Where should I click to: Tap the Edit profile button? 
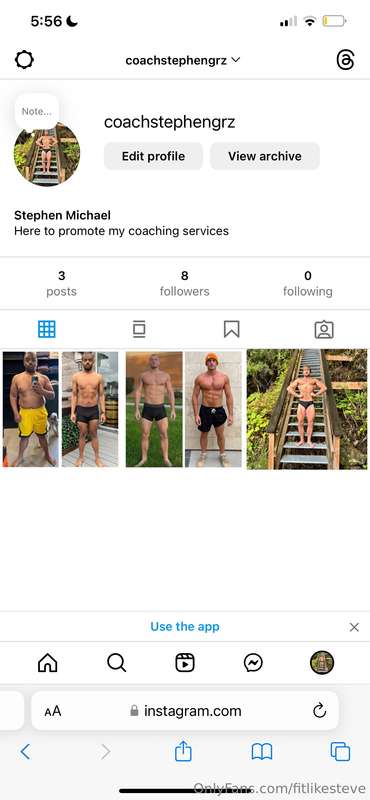153,156
